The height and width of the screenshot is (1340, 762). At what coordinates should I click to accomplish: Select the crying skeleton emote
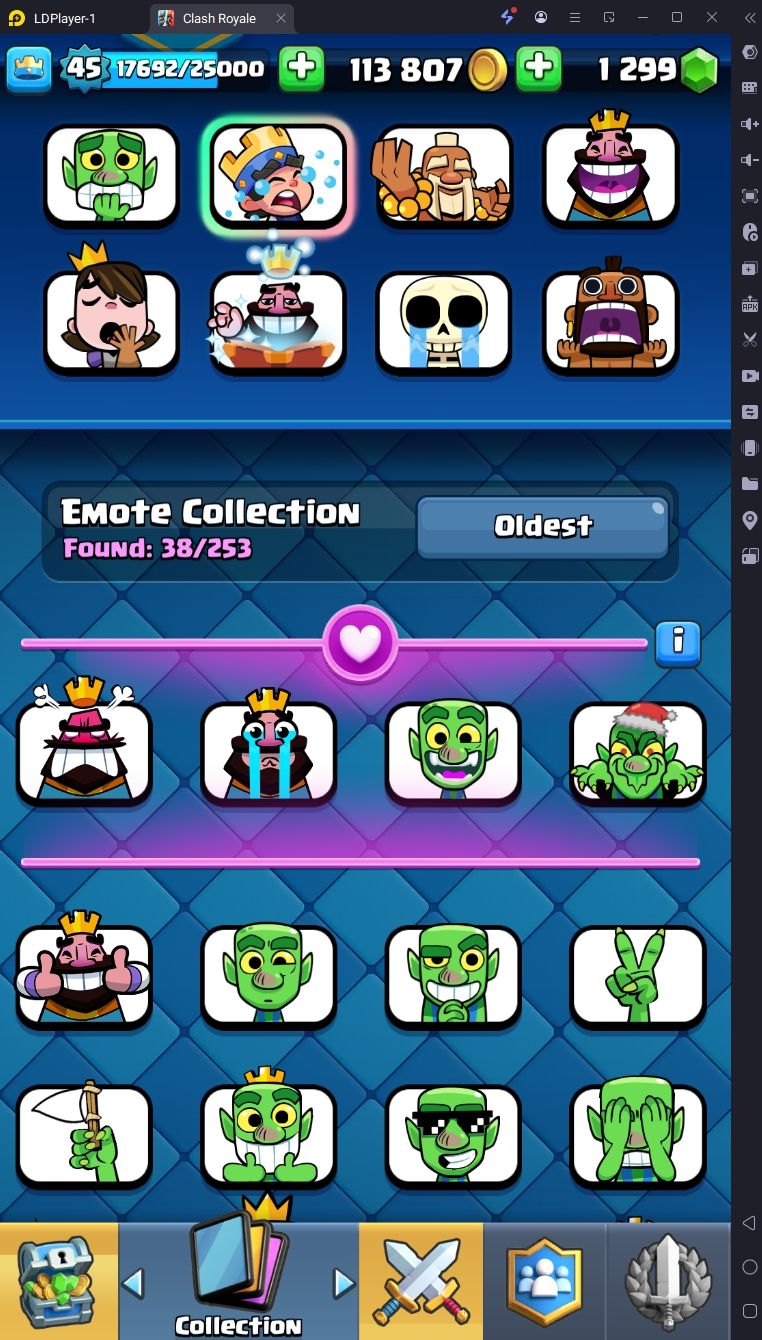[x=444, y=319]
